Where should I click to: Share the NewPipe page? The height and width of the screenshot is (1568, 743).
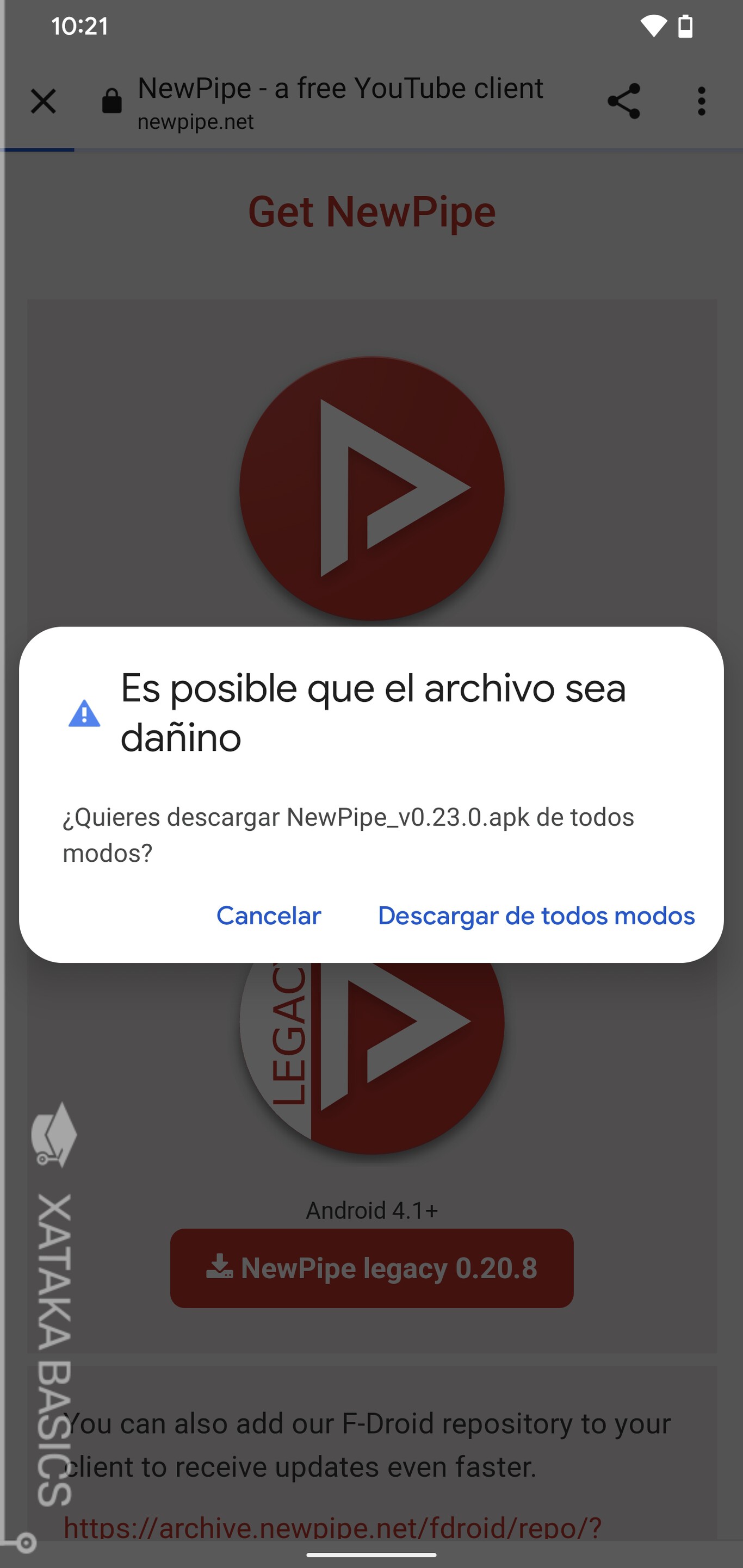point(624,101)
